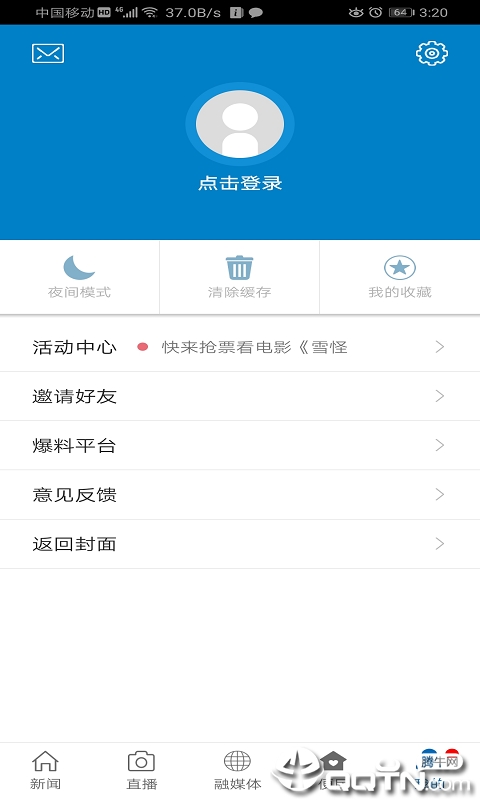Select 邀请好友 to invite friends

pos(240,396)
